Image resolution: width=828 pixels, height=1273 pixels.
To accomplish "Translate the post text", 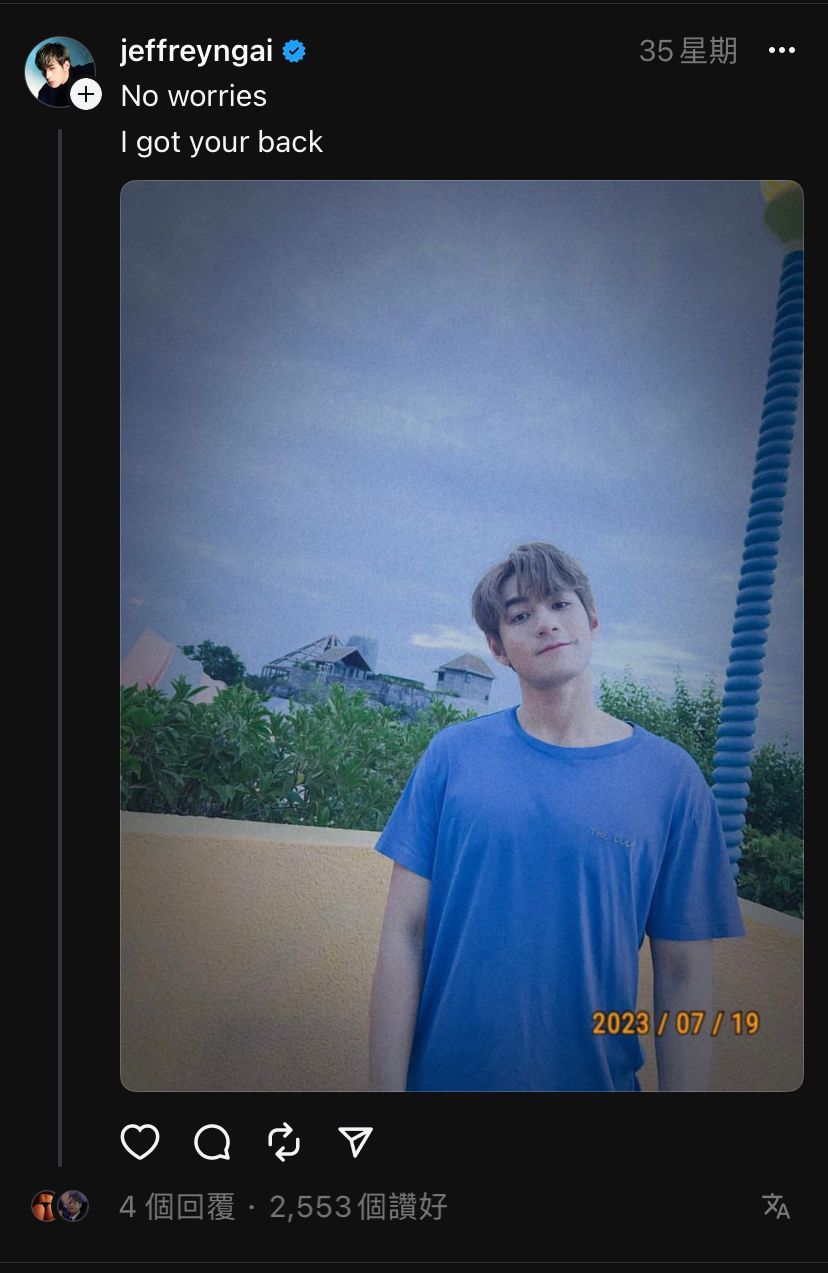I will [776, 1206].
